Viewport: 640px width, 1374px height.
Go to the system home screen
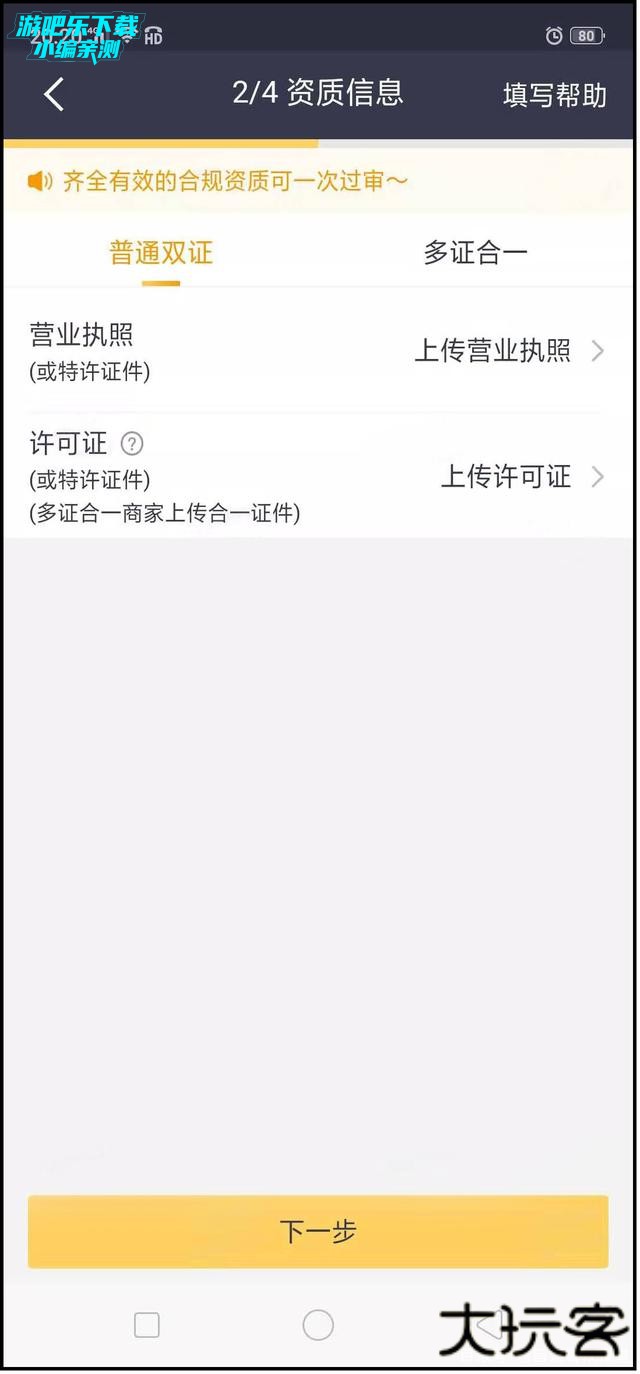click(x=318, y=1325)
